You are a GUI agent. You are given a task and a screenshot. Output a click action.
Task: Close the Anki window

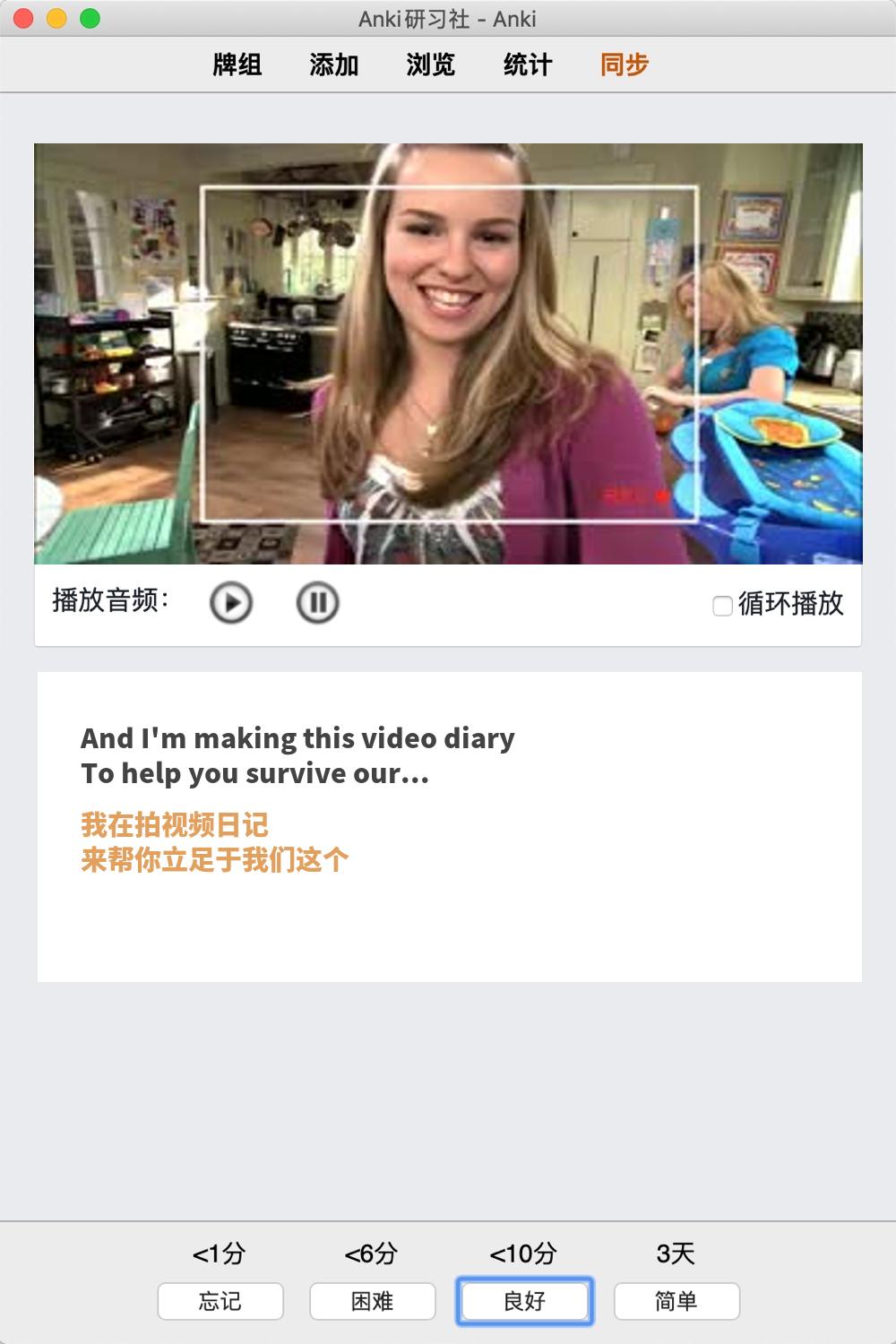click(24, 18)
